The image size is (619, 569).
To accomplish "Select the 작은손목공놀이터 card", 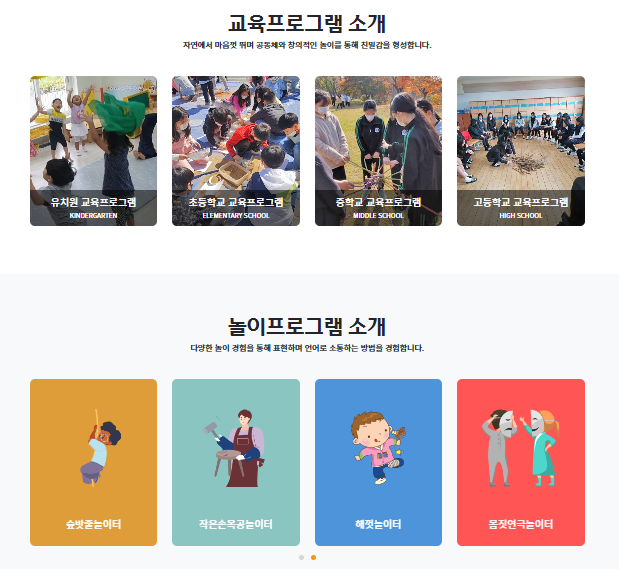I will [x=235, y=462].
